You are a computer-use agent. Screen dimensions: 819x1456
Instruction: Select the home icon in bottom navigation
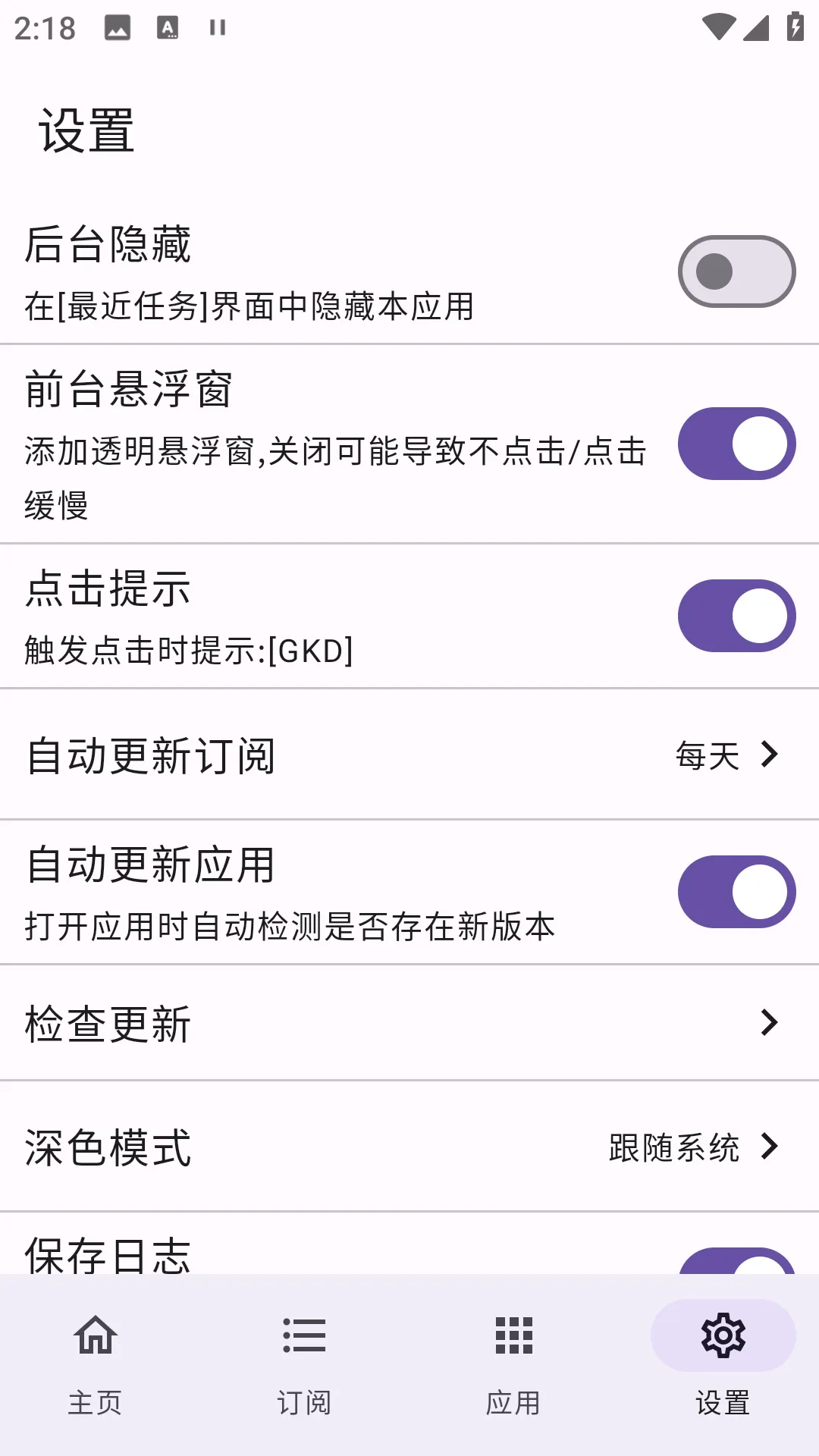click(x=94, y=1334)
